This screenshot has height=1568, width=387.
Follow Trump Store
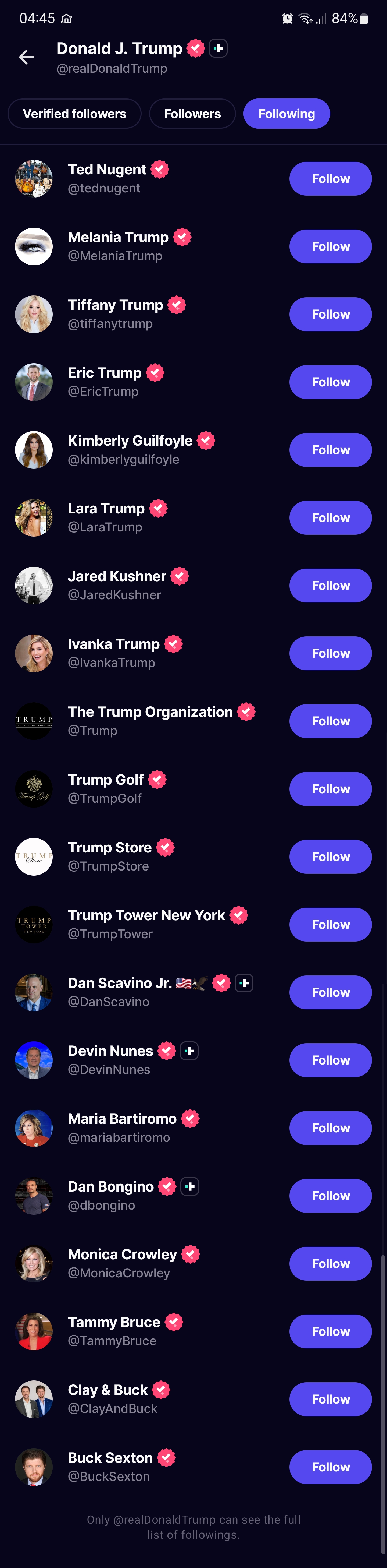[330, 857]
